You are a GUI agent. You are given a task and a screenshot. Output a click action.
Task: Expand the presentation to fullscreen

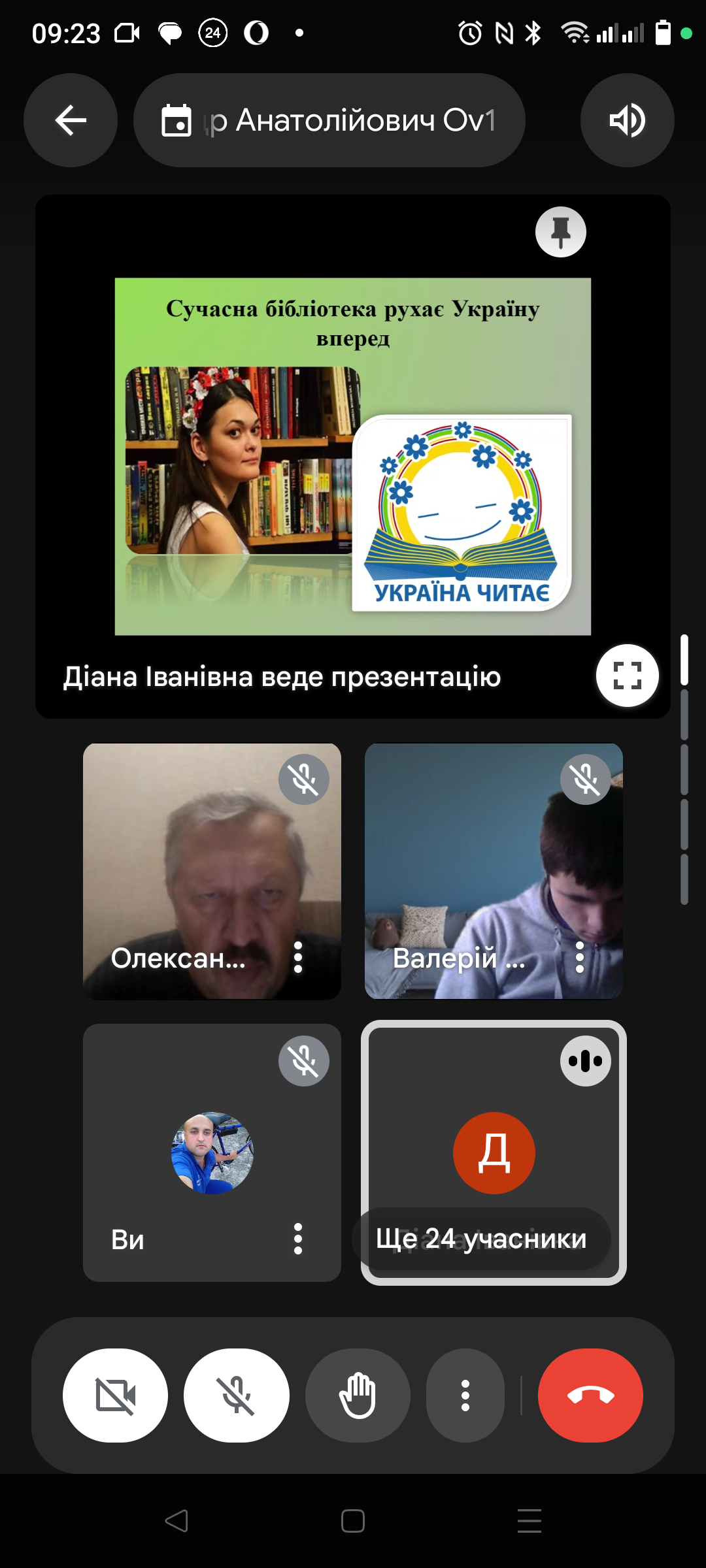(x=627, y=676)
